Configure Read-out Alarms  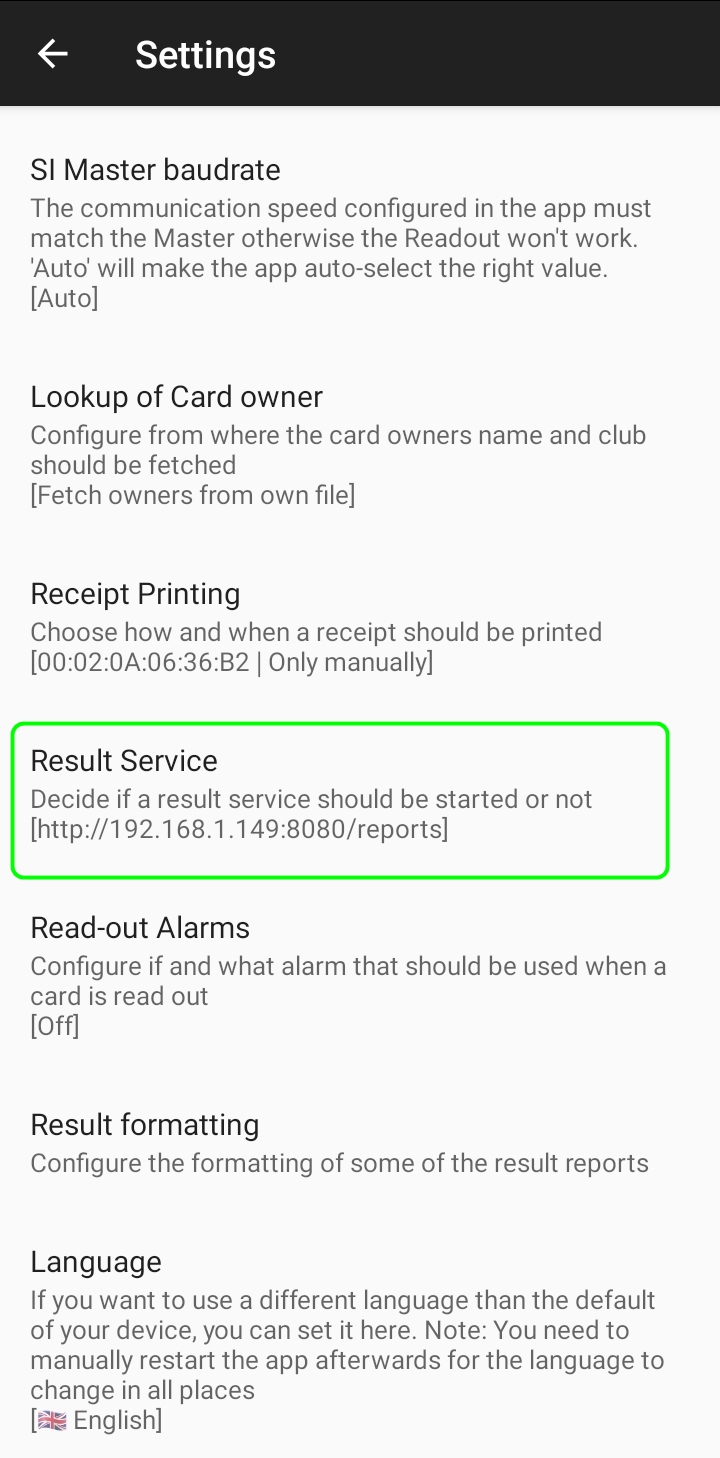click(x=340, y=974)
